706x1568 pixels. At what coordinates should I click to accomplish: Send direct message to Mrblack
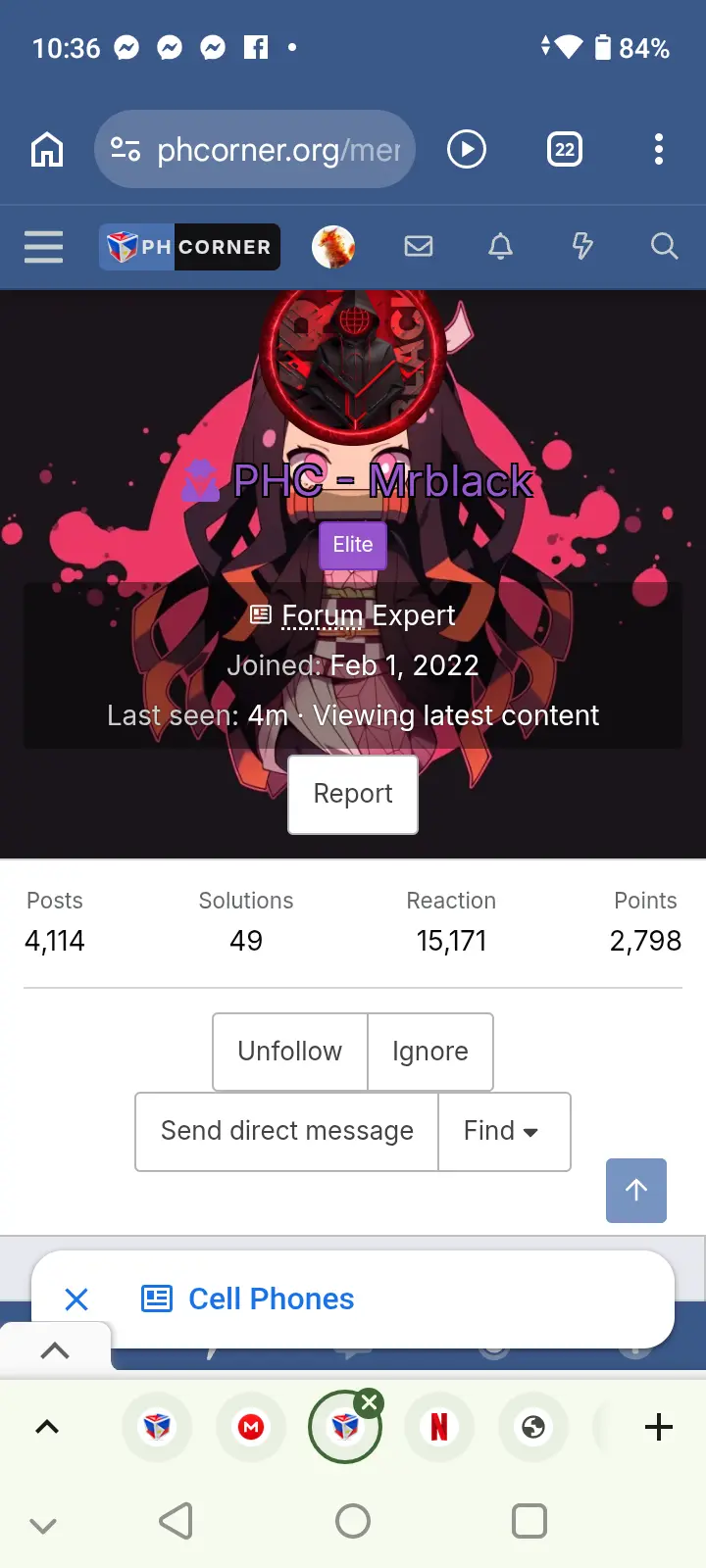[287, 1131]
